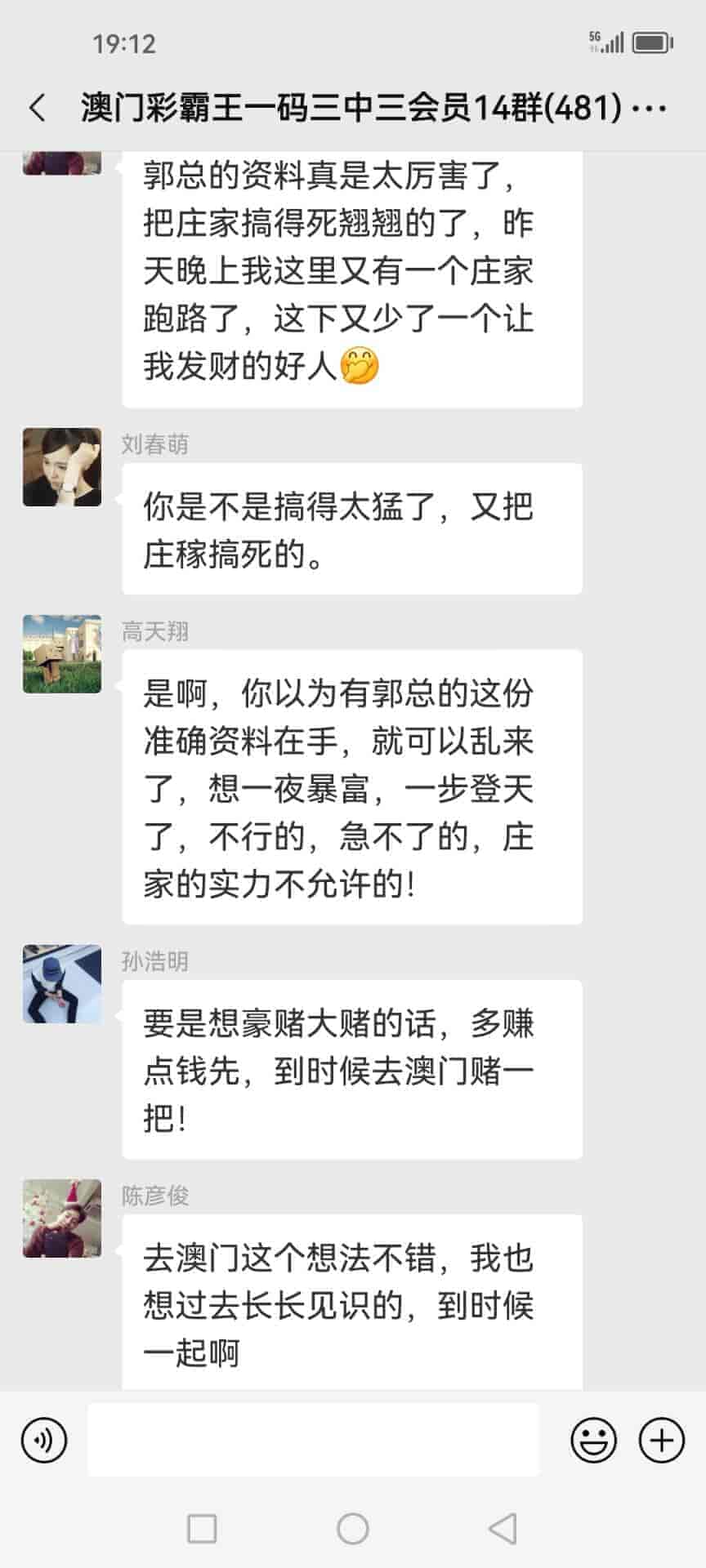This screenshot has height=1568, width=706.
Task: Switch to voice message input
Action: pyautogui.click(x=44, y=1440)
